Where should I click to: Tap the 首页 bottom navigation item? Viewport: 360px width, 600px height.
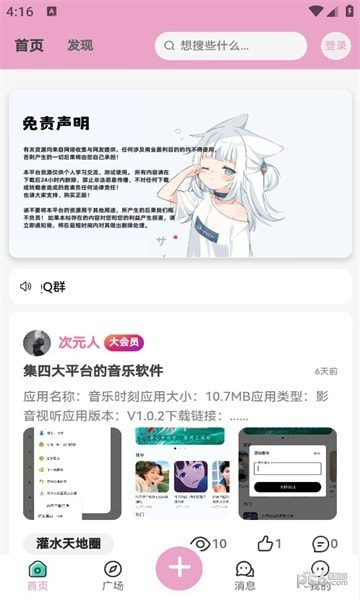pos(37,576)
